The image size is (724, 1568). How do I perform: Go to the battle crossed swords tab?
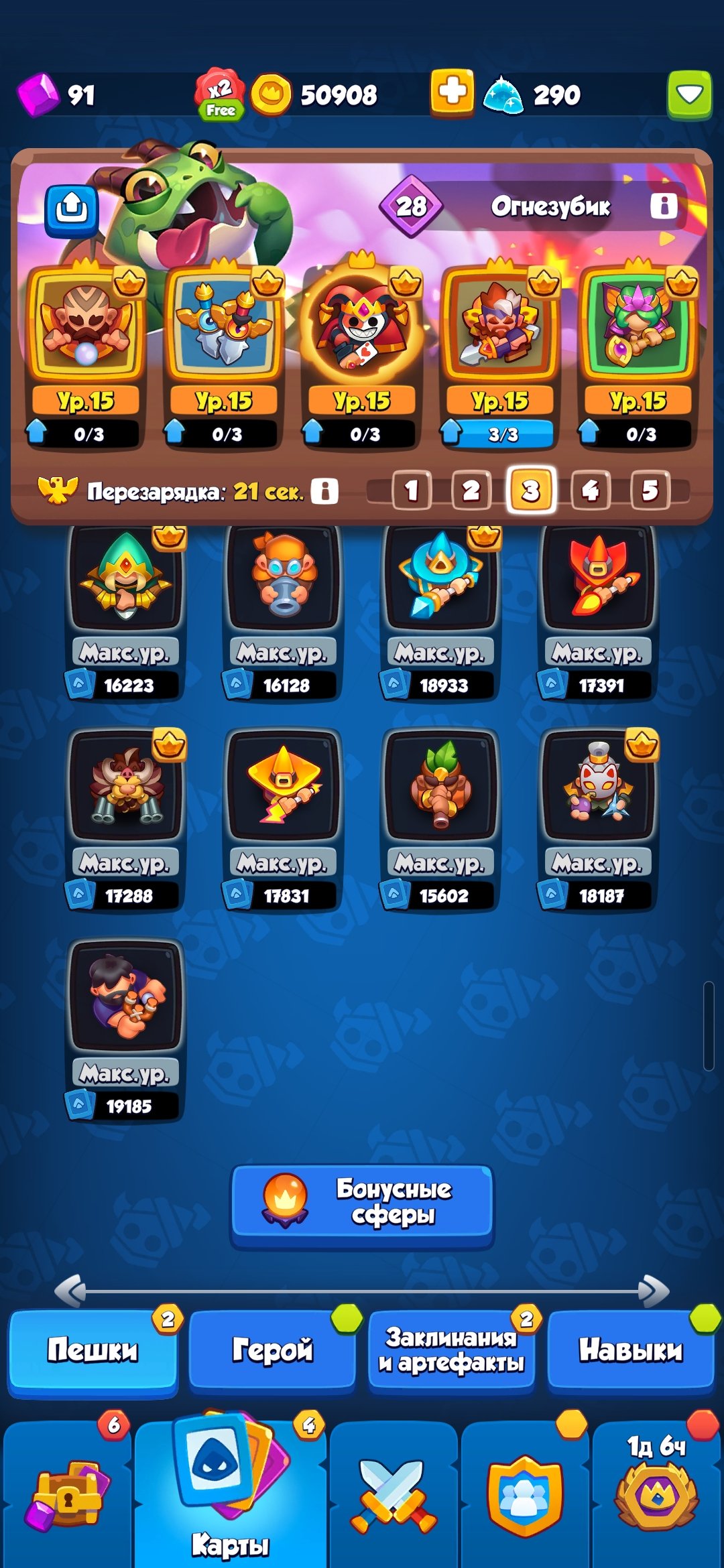(x=394, y=1496)
